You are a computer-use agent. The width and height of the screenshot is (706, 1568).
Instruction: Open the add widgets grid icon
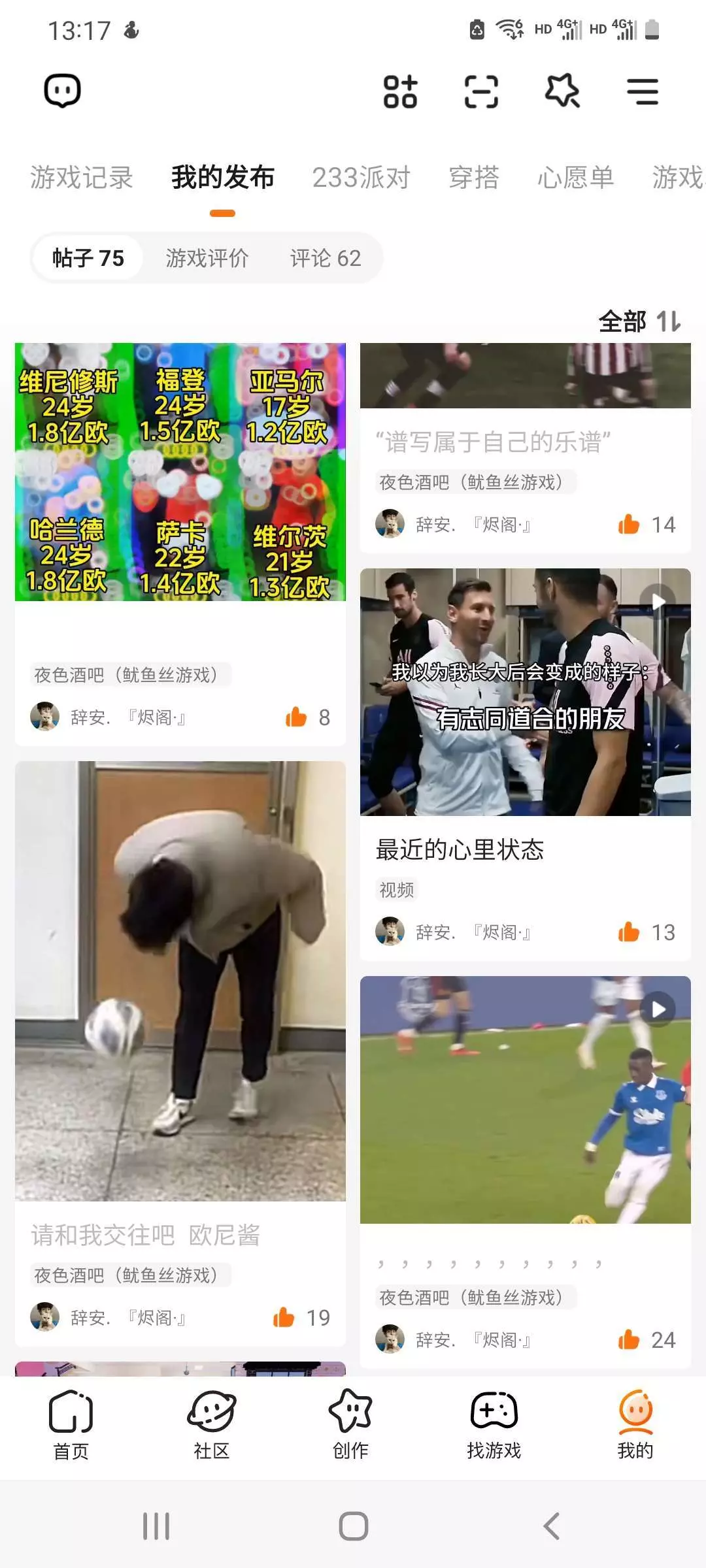click(400, 91)
